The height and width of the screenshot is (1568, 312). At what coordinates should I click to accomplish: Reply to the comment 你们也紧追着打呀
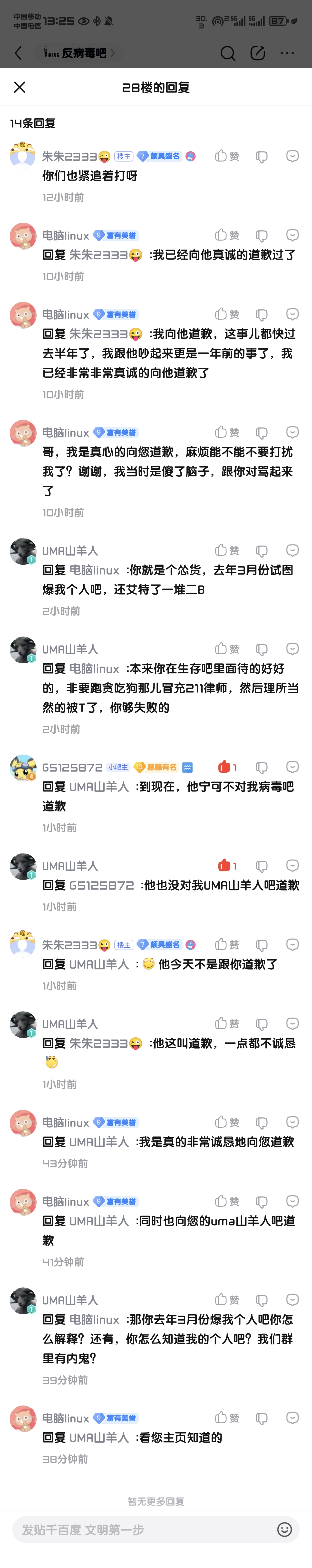click(x=292, y=156)
